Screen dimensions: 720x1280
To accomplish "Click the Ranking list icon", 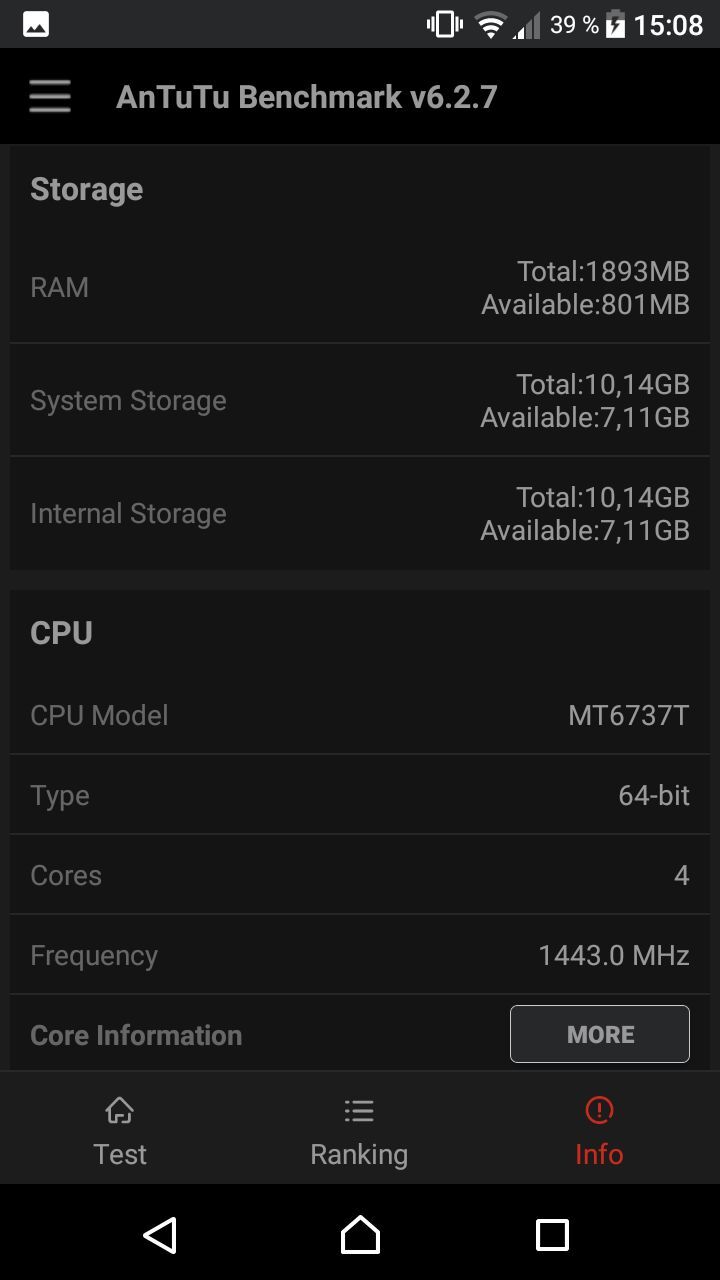I will click(x=358, y=1110).
